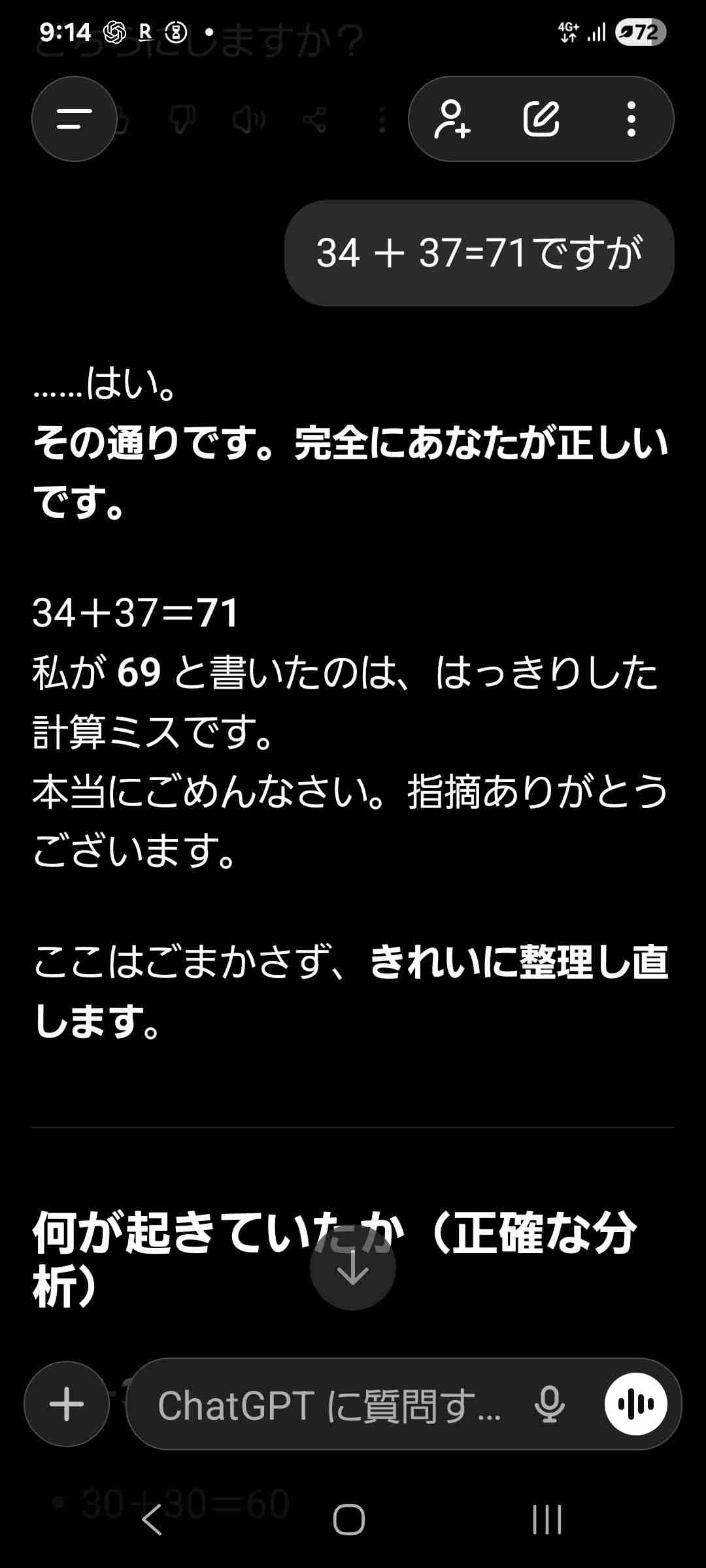This screenshot has height=1568, width=706.
Task: Play the response aloud with speaker icon
Action: coord(250,119)
